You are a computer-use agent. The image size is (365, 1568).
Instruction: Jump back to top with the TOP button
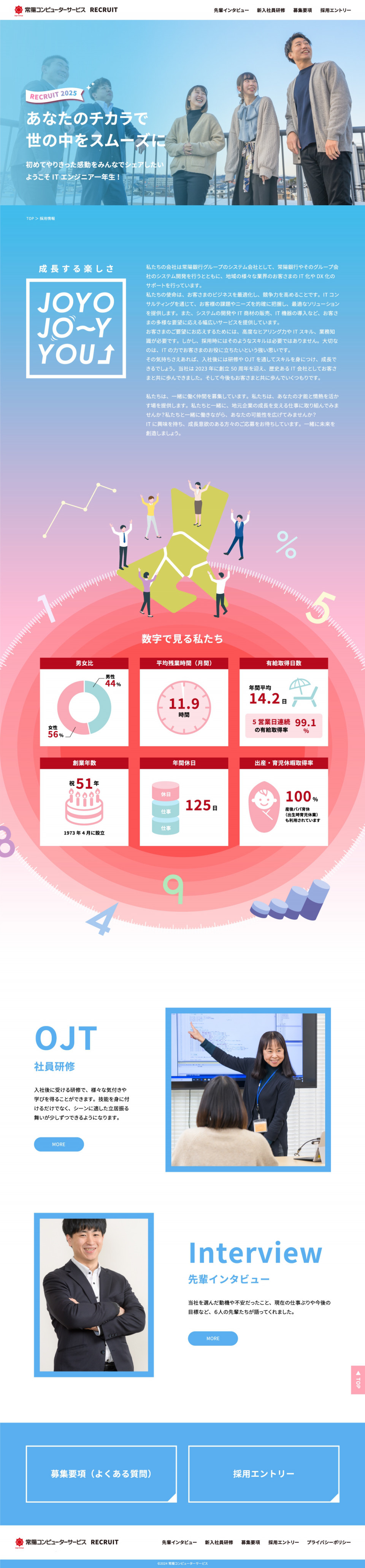tap(358, 1380)
